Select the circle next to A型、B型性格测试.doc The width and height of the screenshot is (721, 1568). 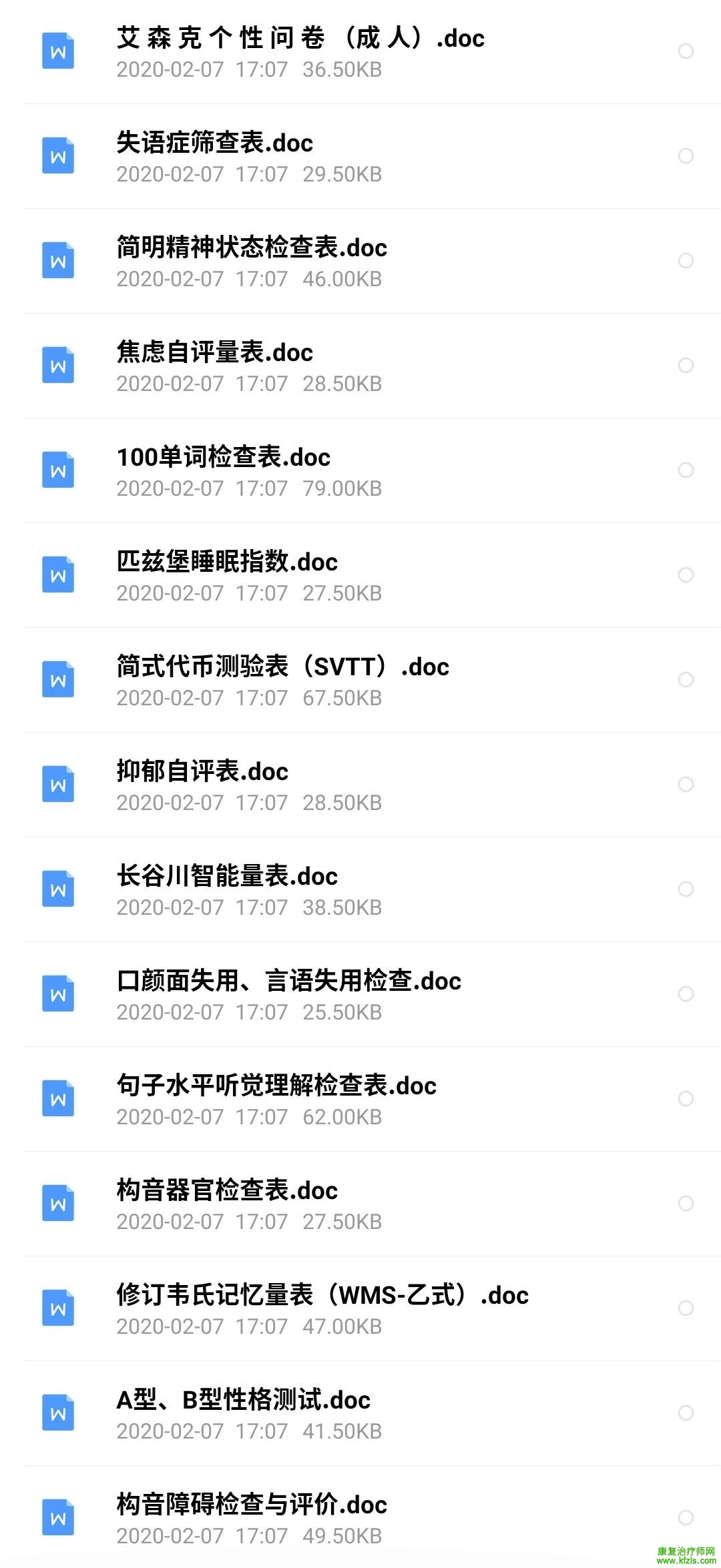[686, 1413]
